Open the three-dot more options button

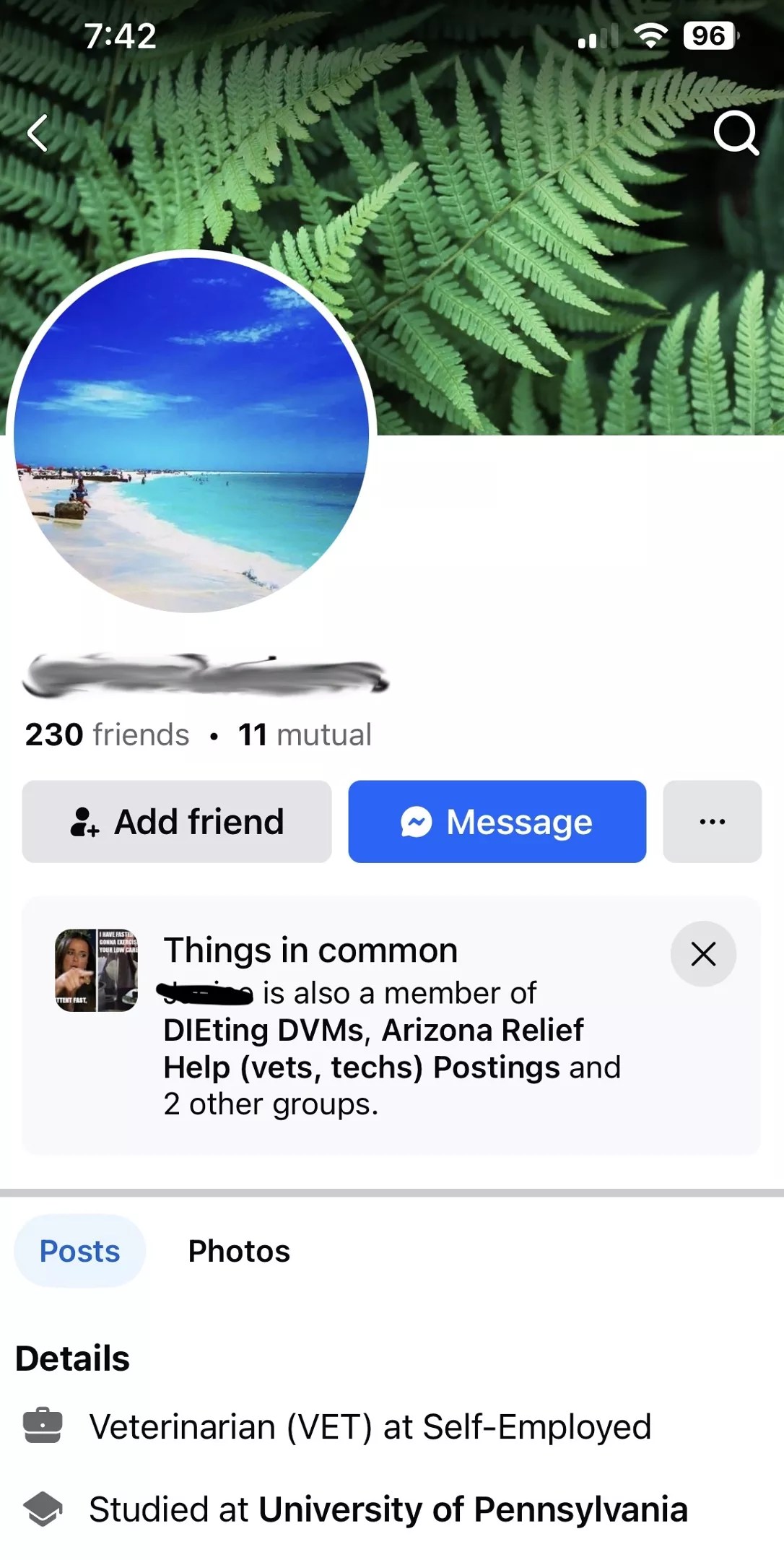click(712, 822)
